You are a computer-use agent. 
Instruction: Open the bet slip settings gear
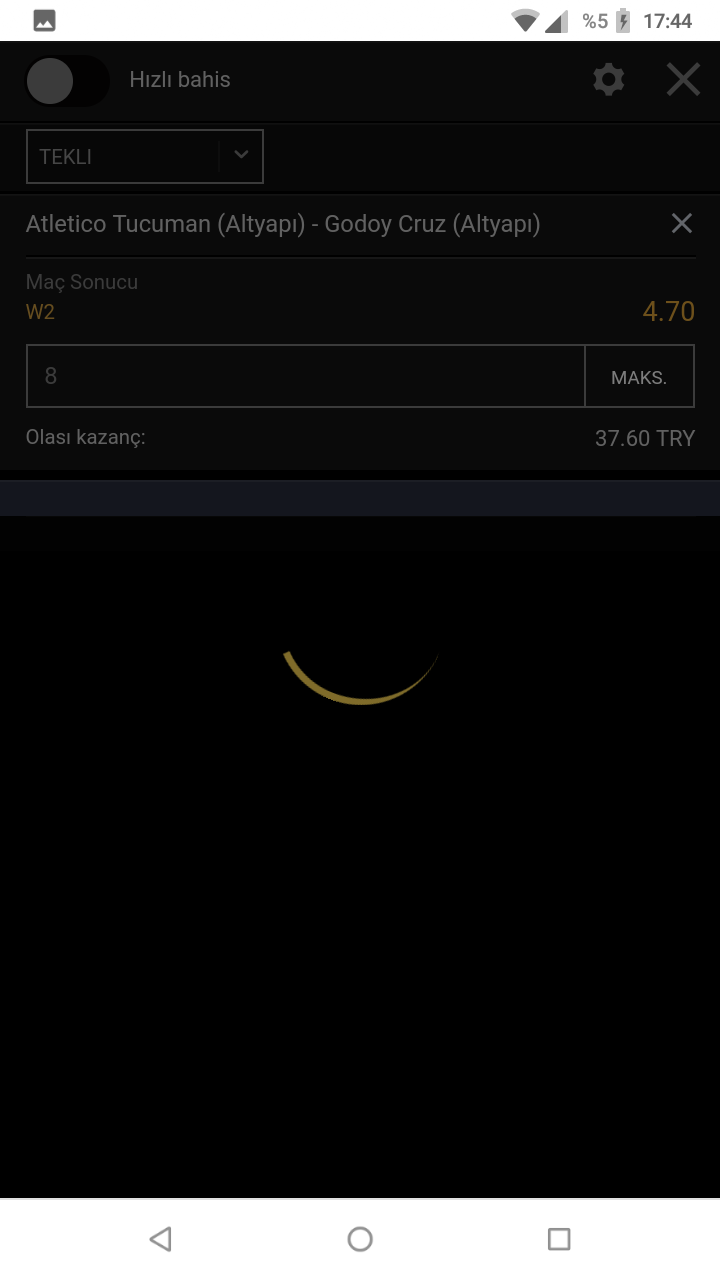coord(608,80)
